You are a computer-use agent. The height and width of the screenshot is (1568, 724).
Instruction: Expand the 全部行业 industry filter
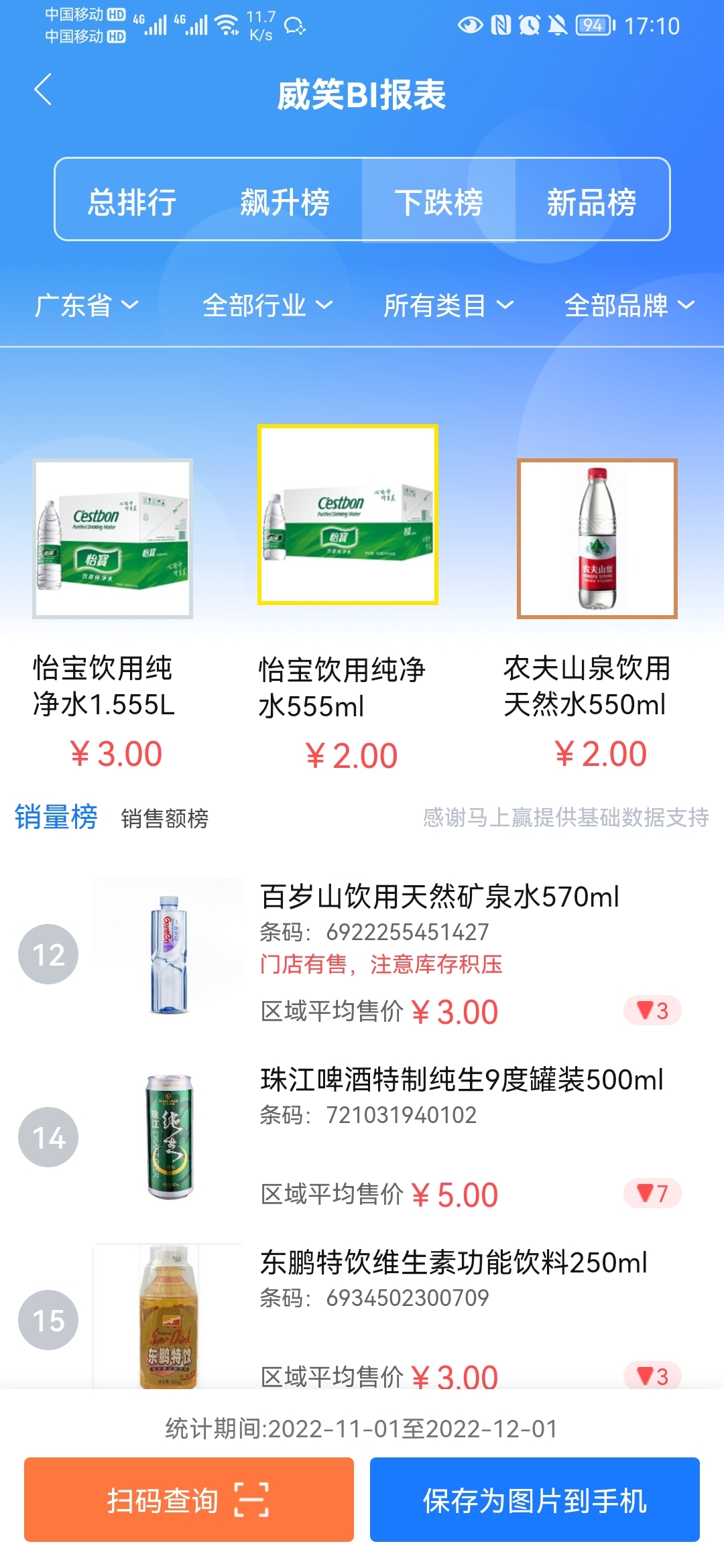point(267,306)
